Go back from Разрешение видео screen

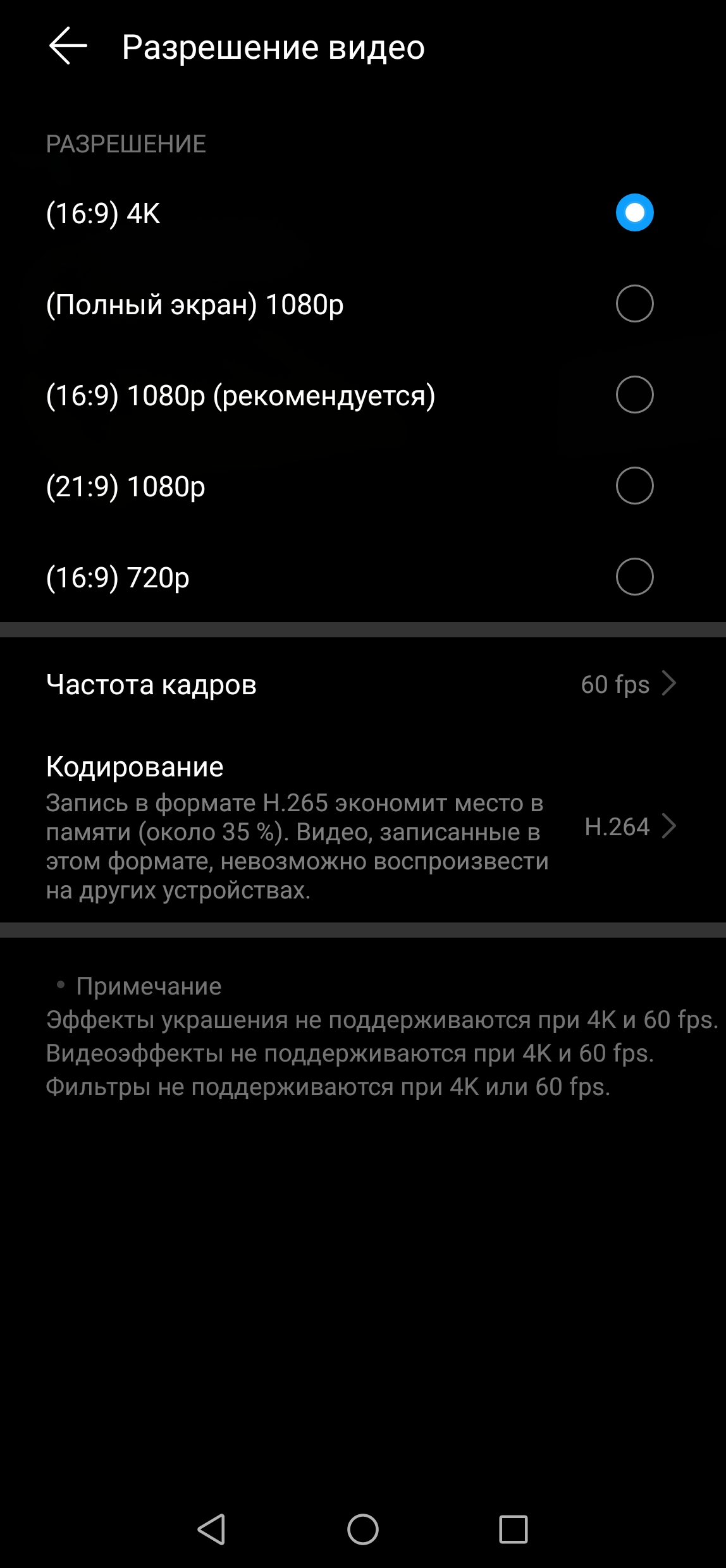[x=68, y=46]
